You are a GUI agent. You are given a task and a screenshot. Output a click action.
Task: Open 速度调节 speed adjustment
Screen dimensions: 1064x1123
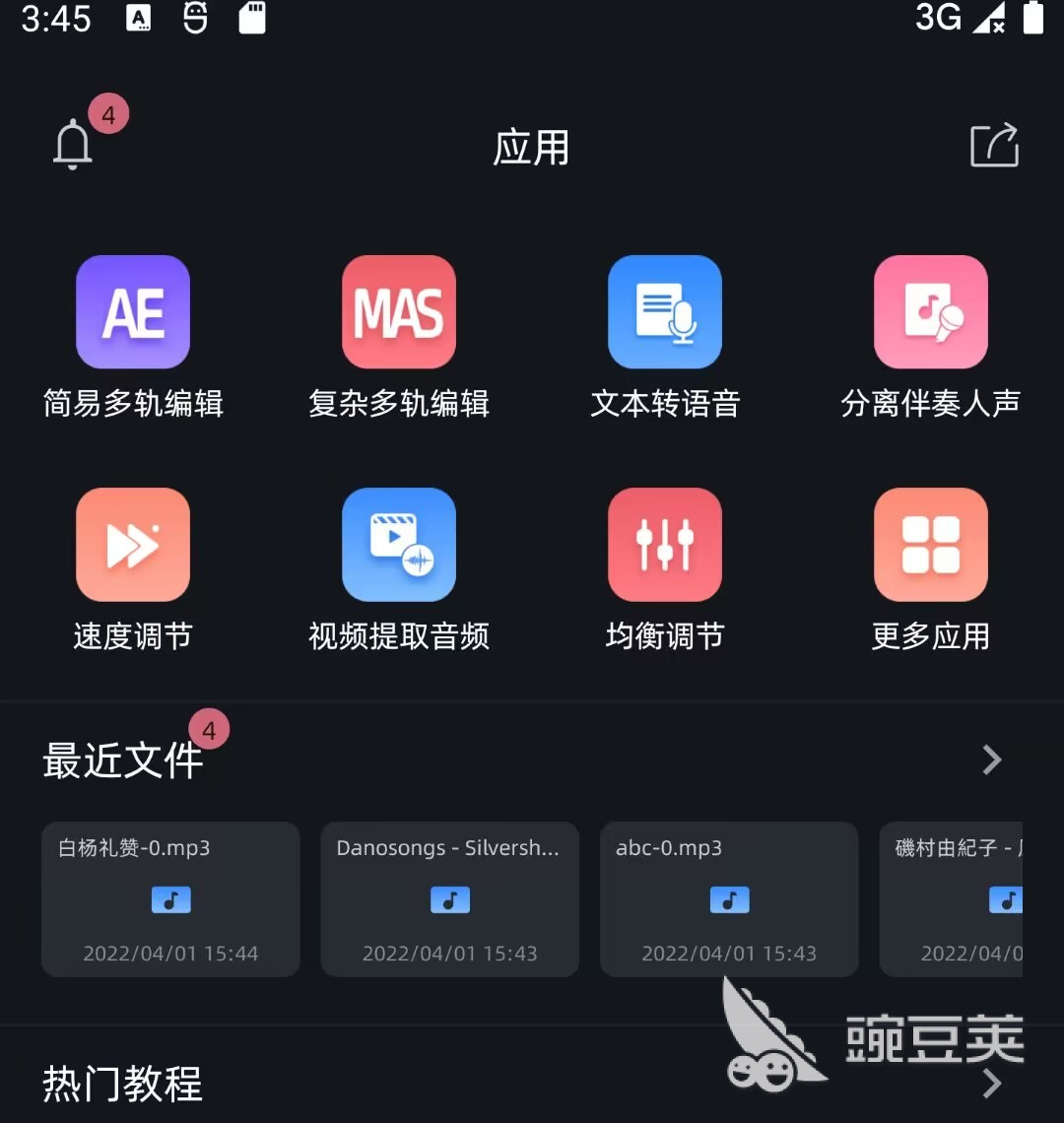pos(133,545)
